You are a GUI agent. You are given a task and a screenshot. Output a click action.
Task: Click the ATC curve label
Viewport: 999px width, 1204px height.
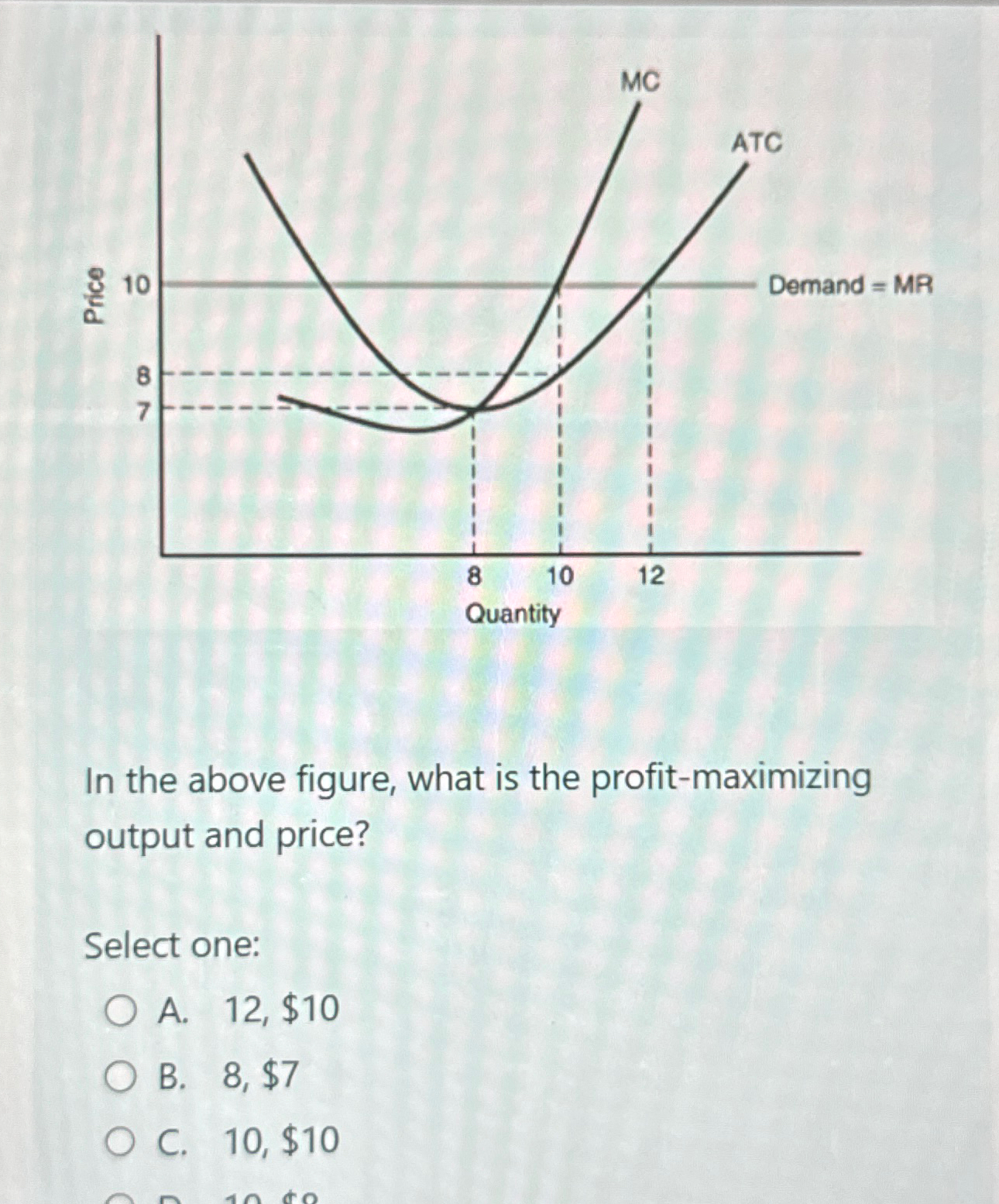pyautogui.click(x=757, y=143)
